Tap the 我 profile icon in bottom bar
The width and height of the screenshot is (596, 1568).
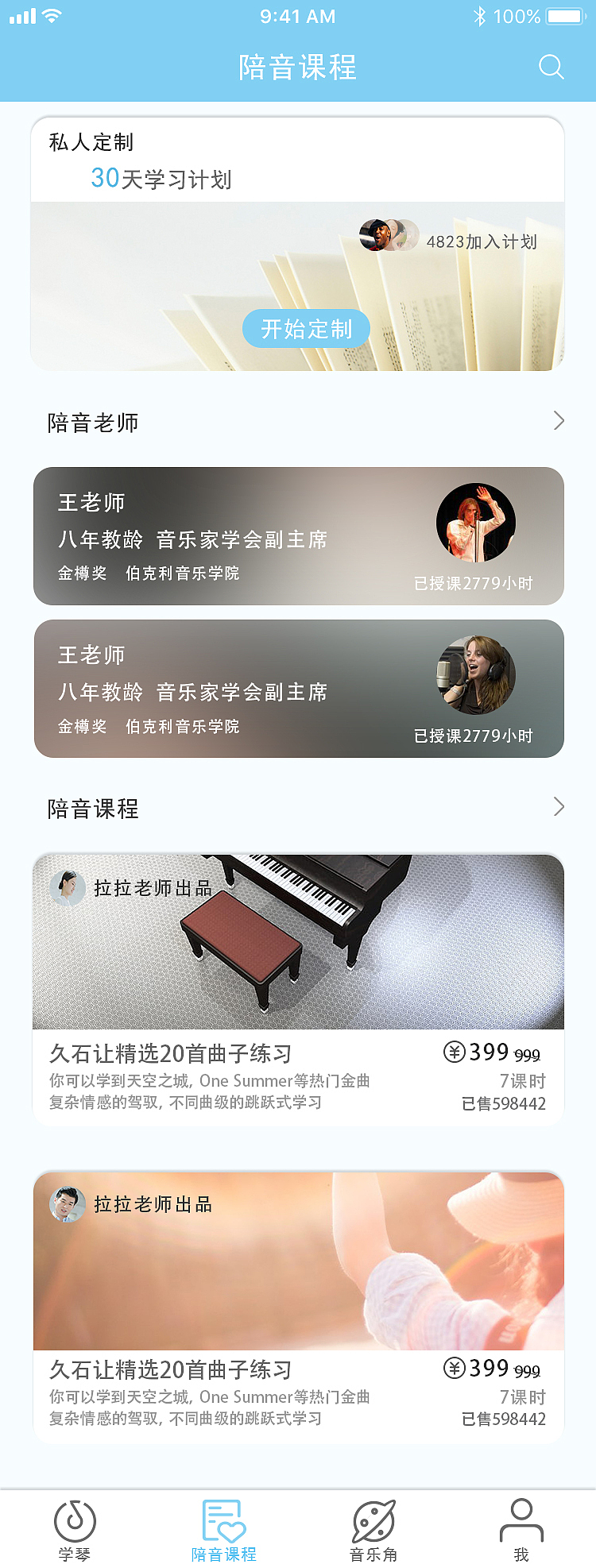521,1519
